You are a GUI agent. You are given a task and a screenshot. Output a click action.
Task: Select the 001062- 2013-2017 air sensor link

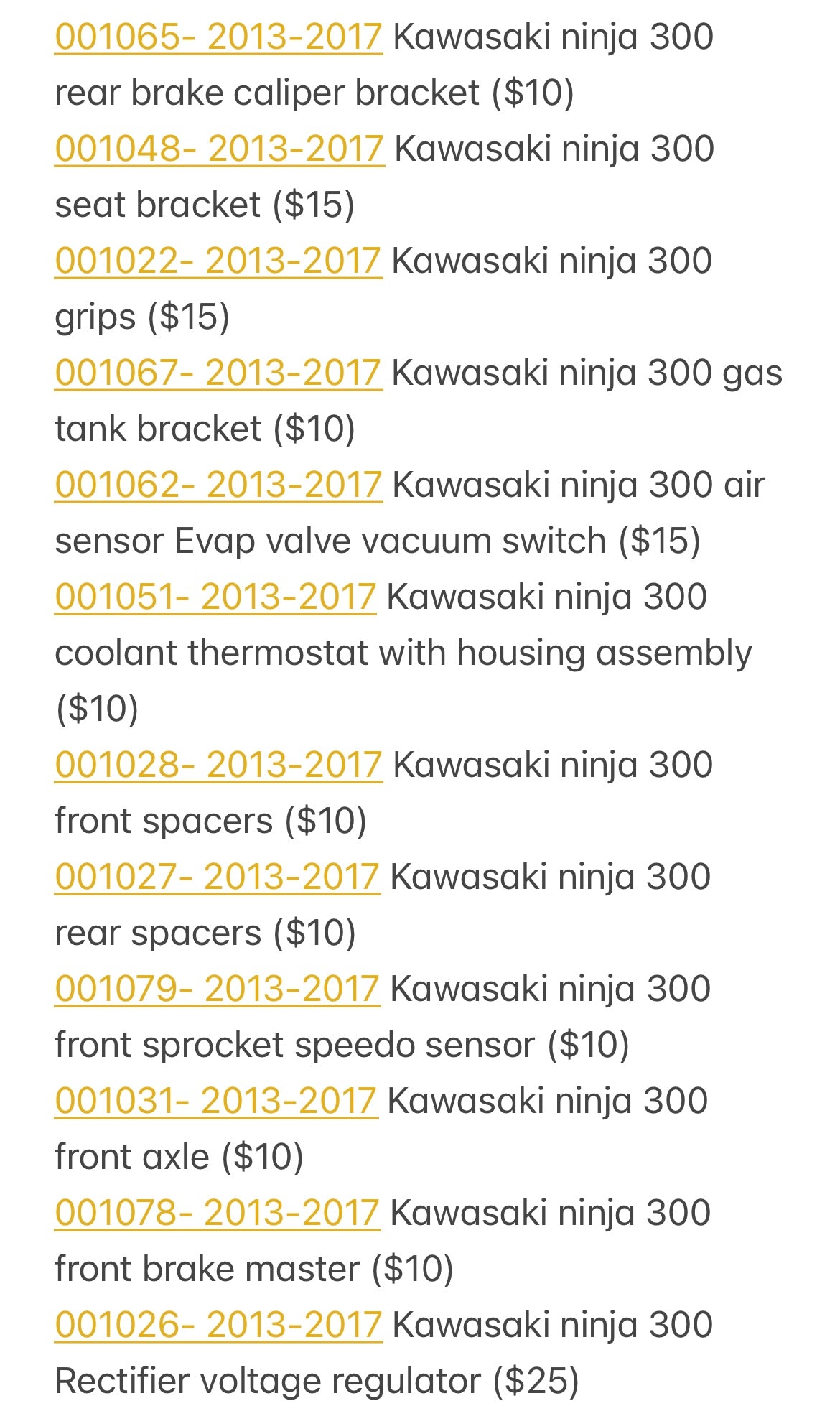tap(218, 485)
